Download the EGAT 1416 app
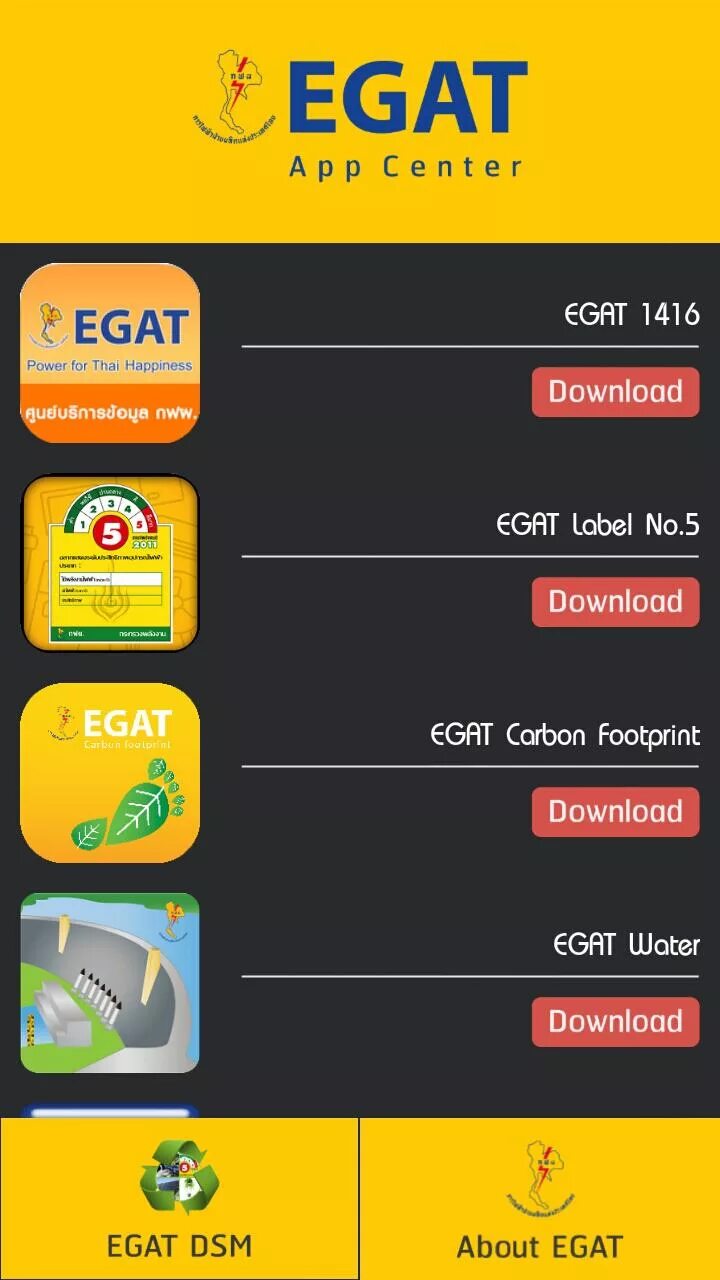This screenshot has width=720, height=1280. tap(615, 392)
